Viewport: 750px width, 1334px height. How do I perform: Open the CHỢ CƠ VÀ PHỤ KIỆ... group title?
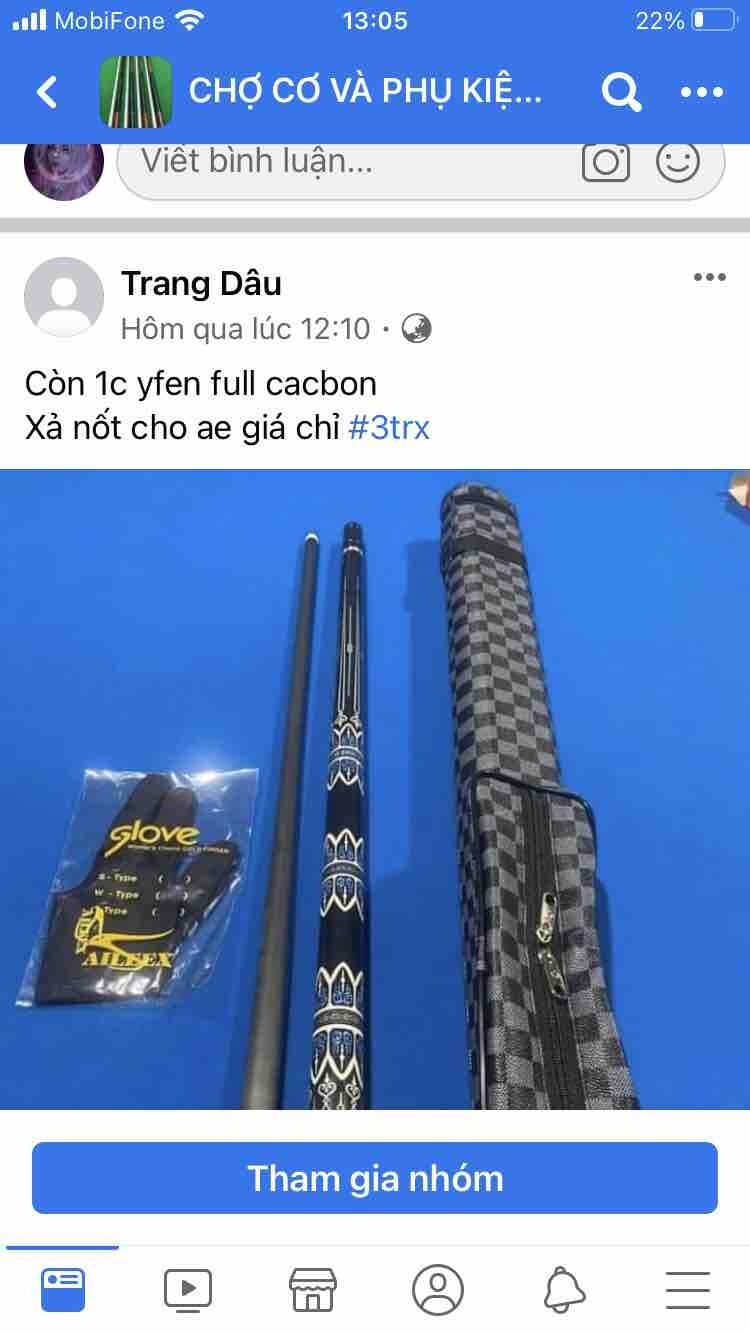tap(365, 92)
